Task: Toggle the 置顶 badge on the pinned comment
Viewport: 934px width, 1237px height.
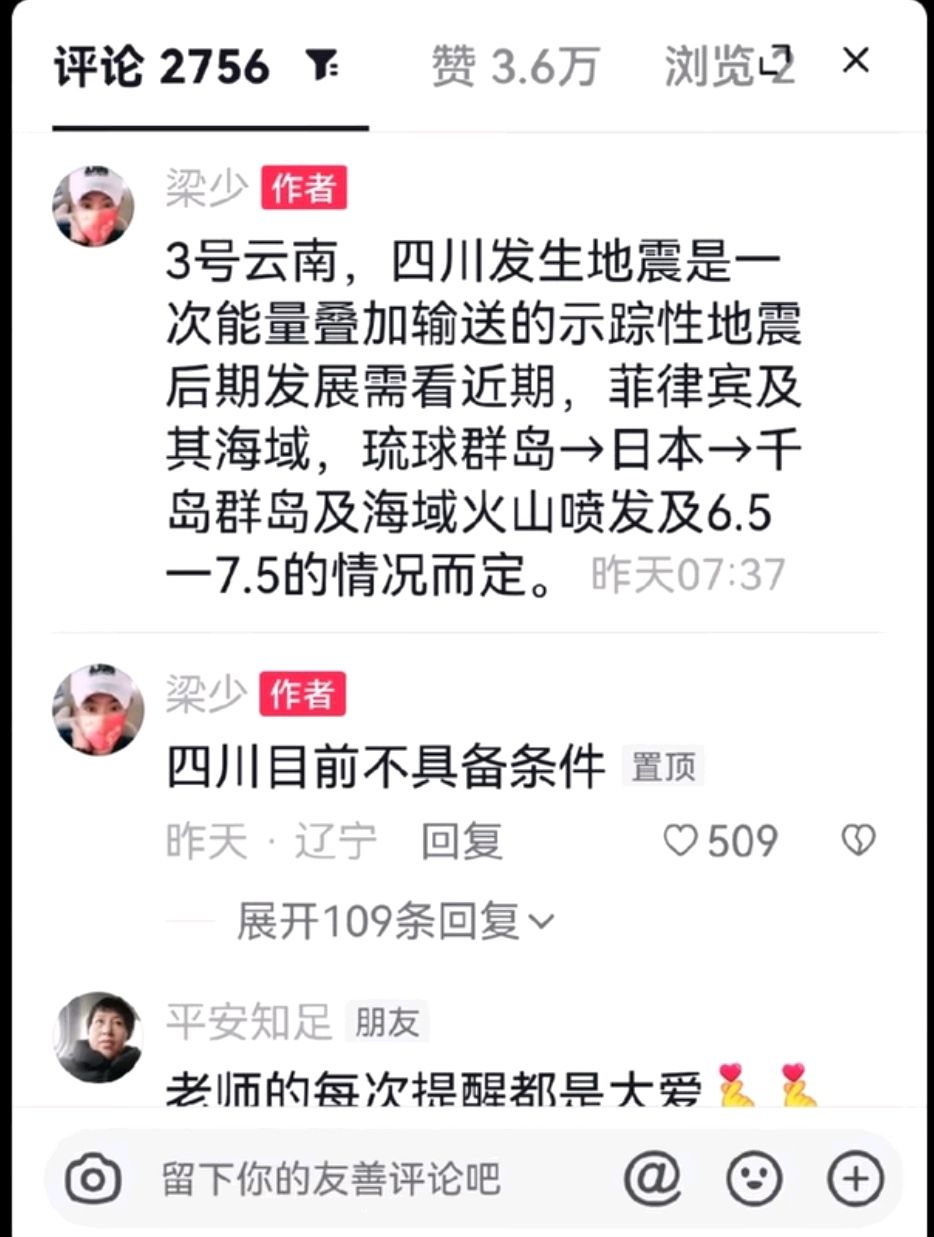Action: [x=664, y=765]
